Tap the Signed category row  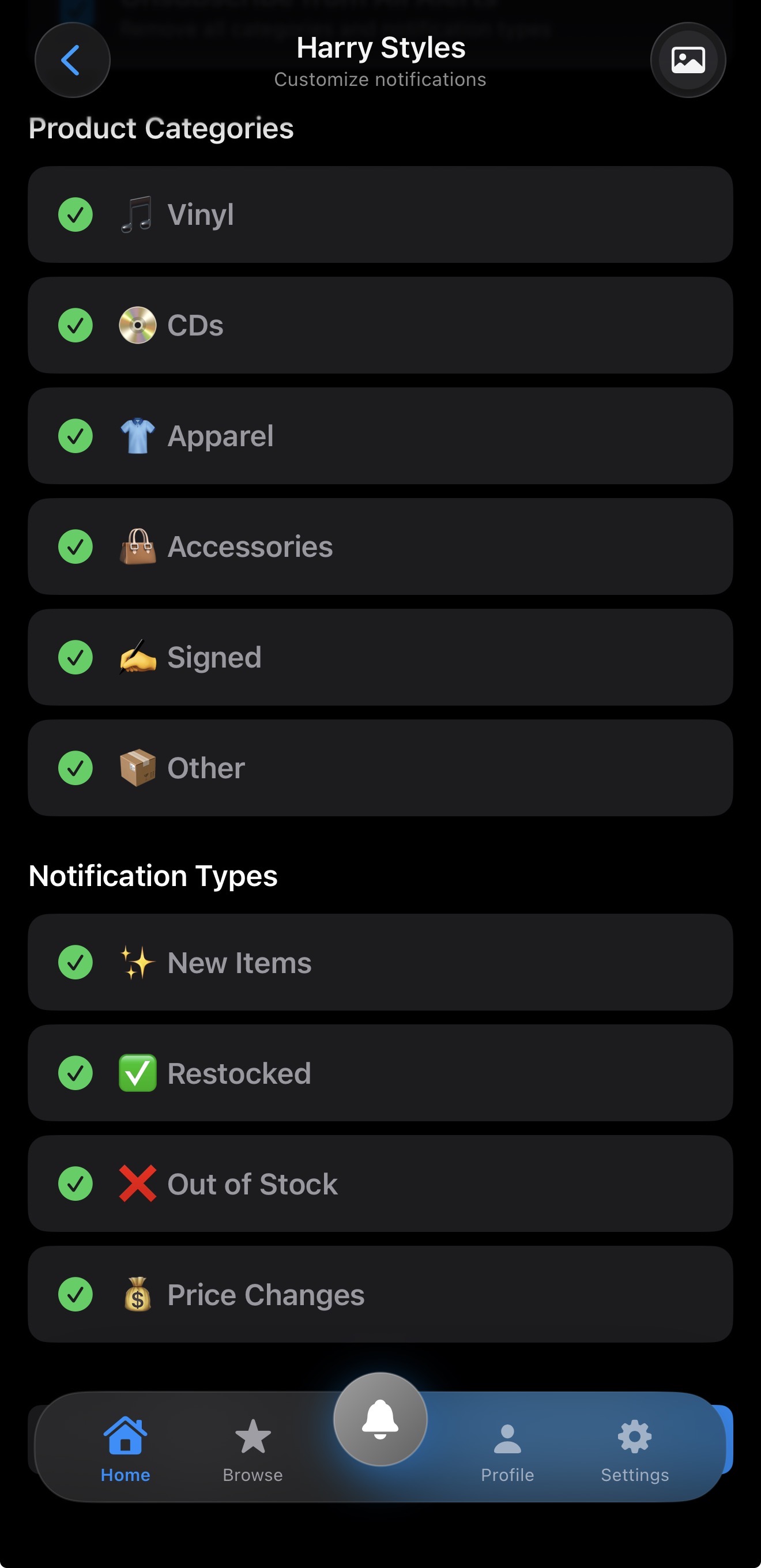click(x=380, y=657)
